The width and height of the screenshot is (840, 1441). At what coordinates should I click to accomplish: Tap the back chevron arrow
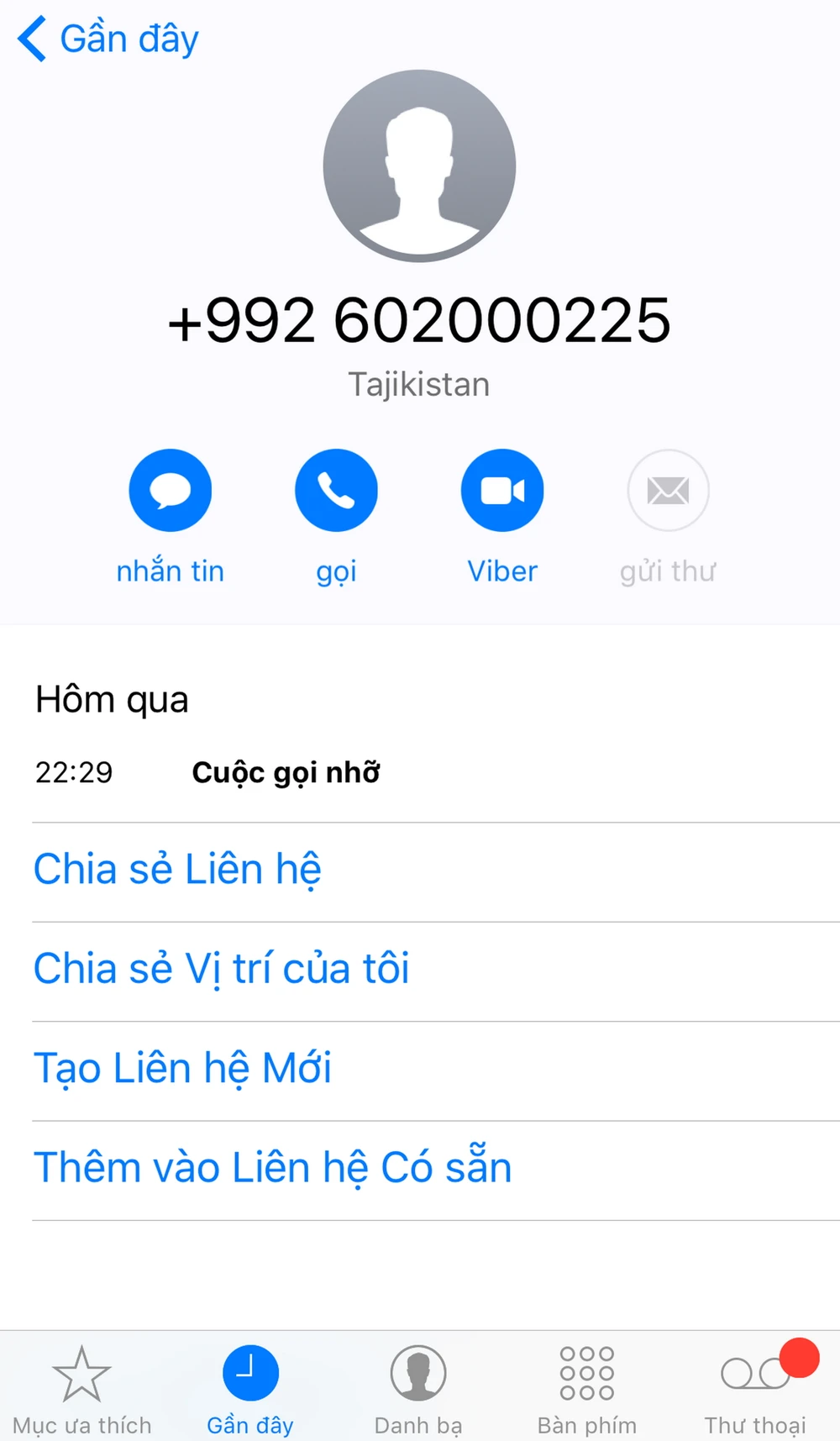pyautogui.click(x=32, y=38)
